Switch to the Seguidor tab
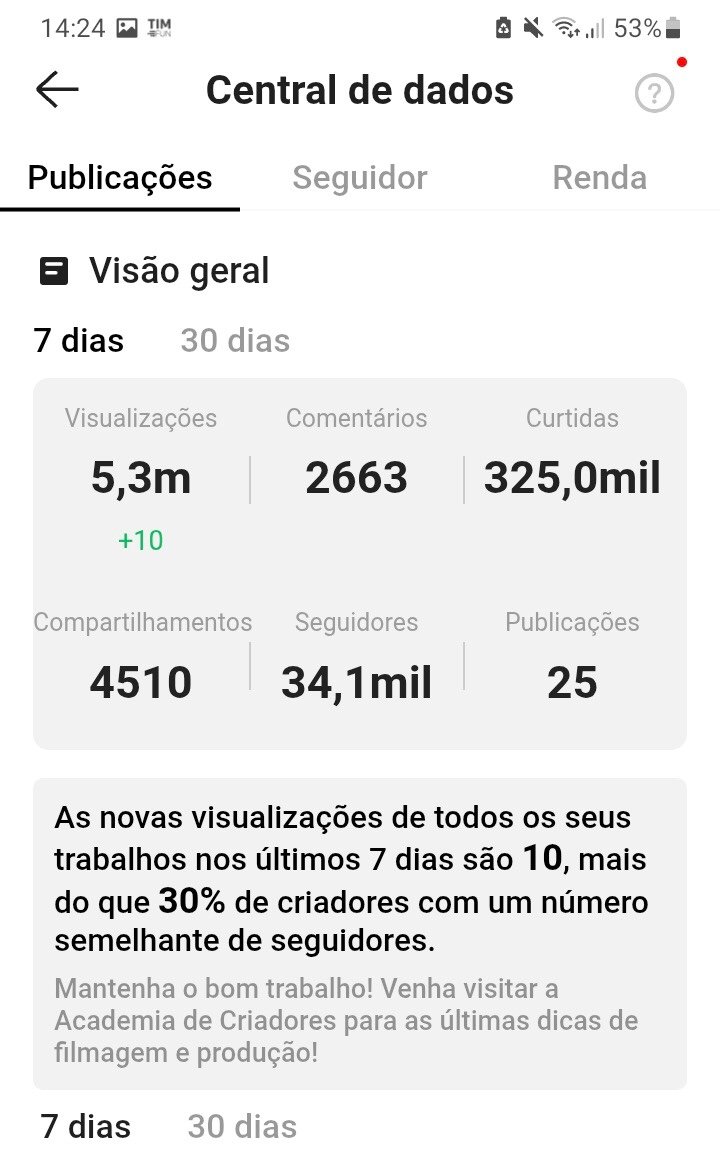 coord(359,178)
